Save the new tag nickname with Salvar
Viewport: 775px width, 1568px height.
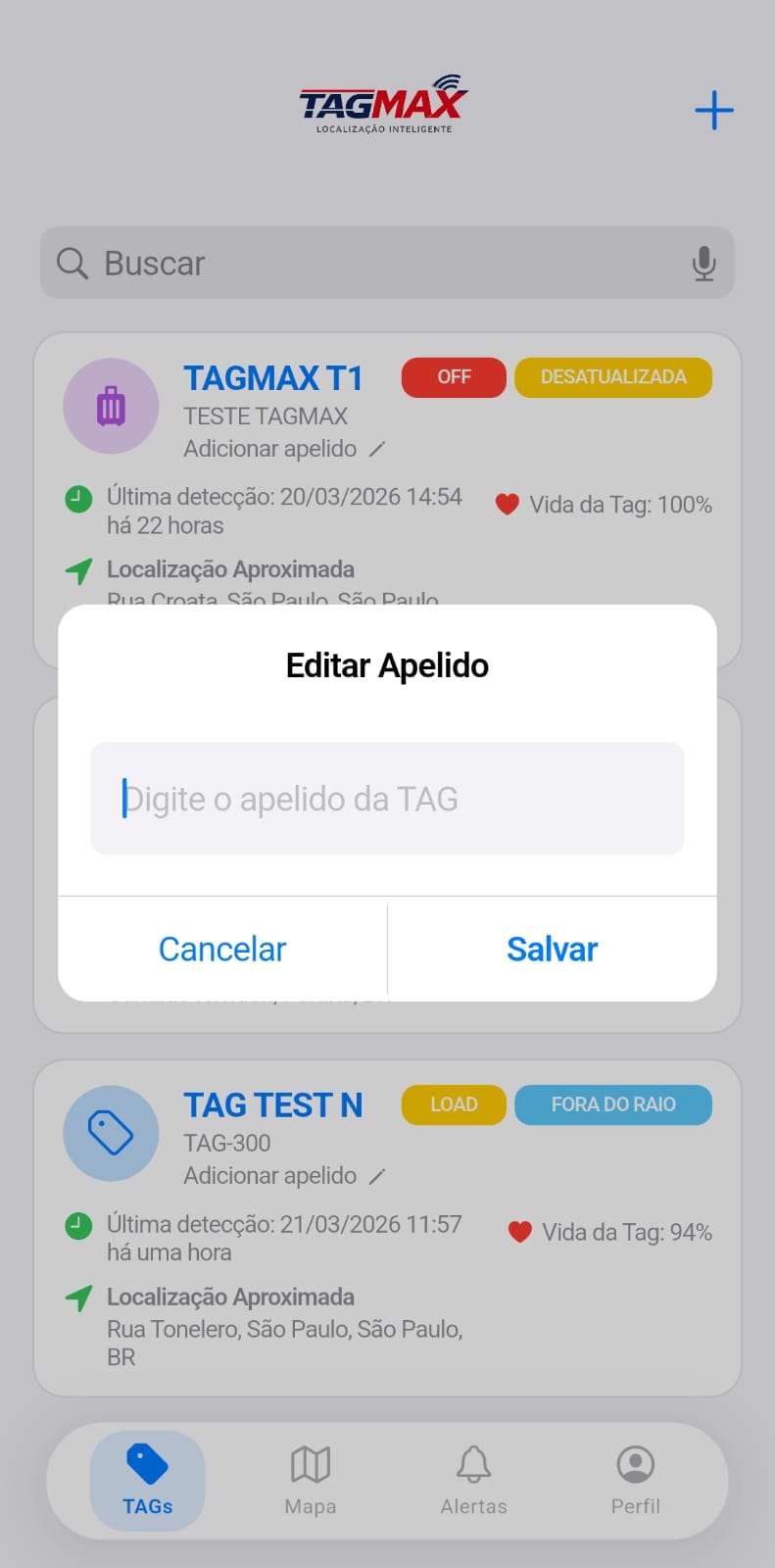(x=552, y=948)
